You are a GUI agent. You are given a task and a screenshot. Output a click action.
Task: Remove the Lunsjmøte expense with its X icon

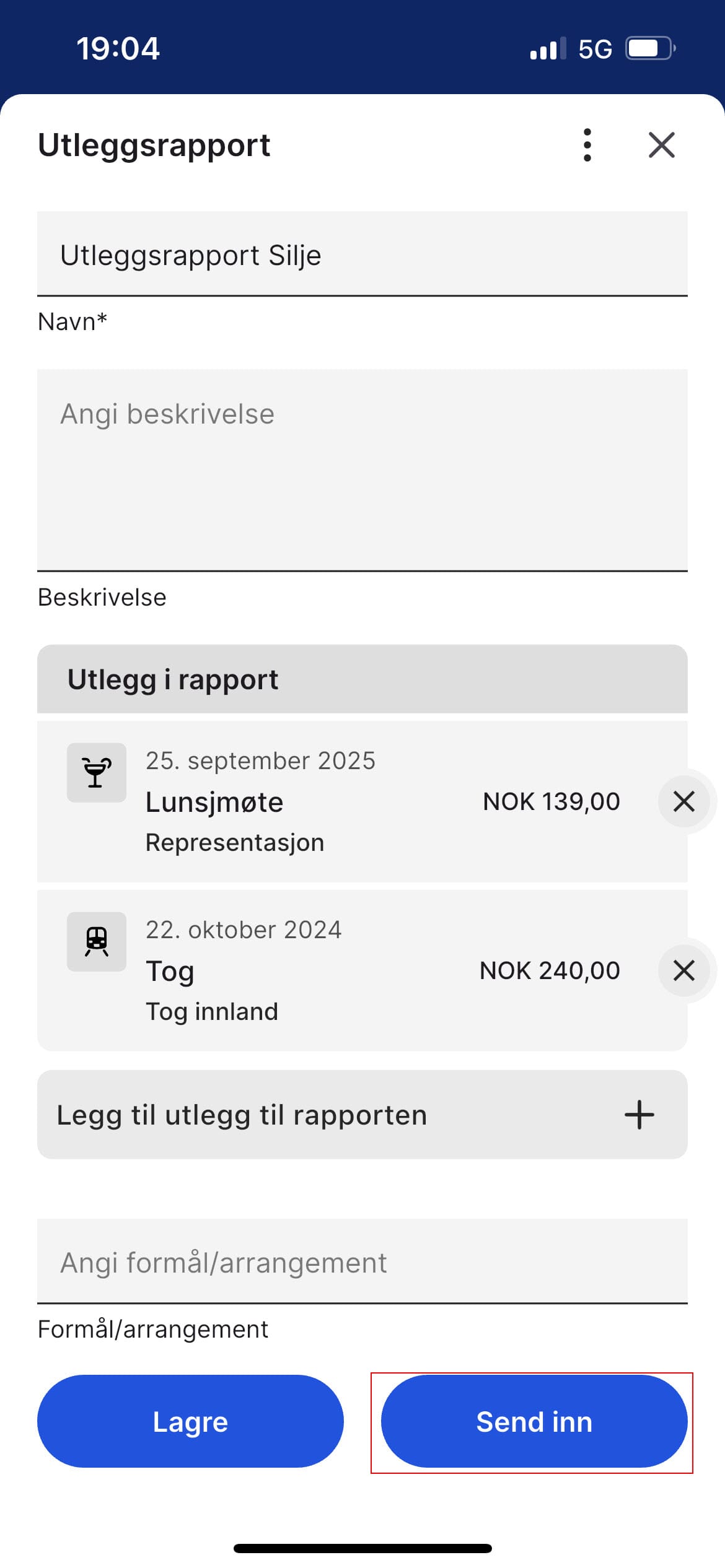click(683, 801)
